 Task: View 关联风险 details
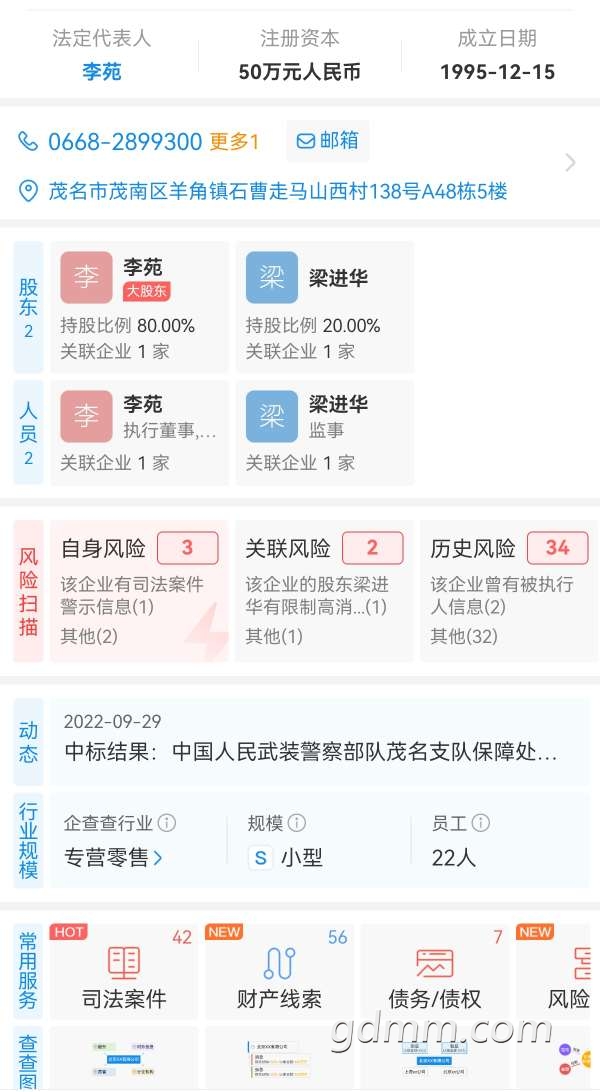pos(324,591)
